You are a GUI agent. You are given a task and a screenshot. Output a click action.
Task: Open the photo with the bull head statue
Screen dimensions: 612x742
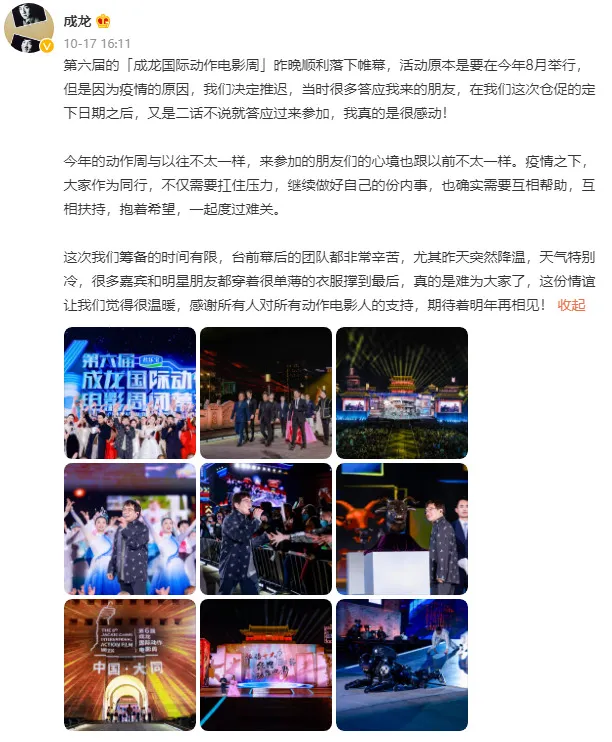click(x=402, y=529)
